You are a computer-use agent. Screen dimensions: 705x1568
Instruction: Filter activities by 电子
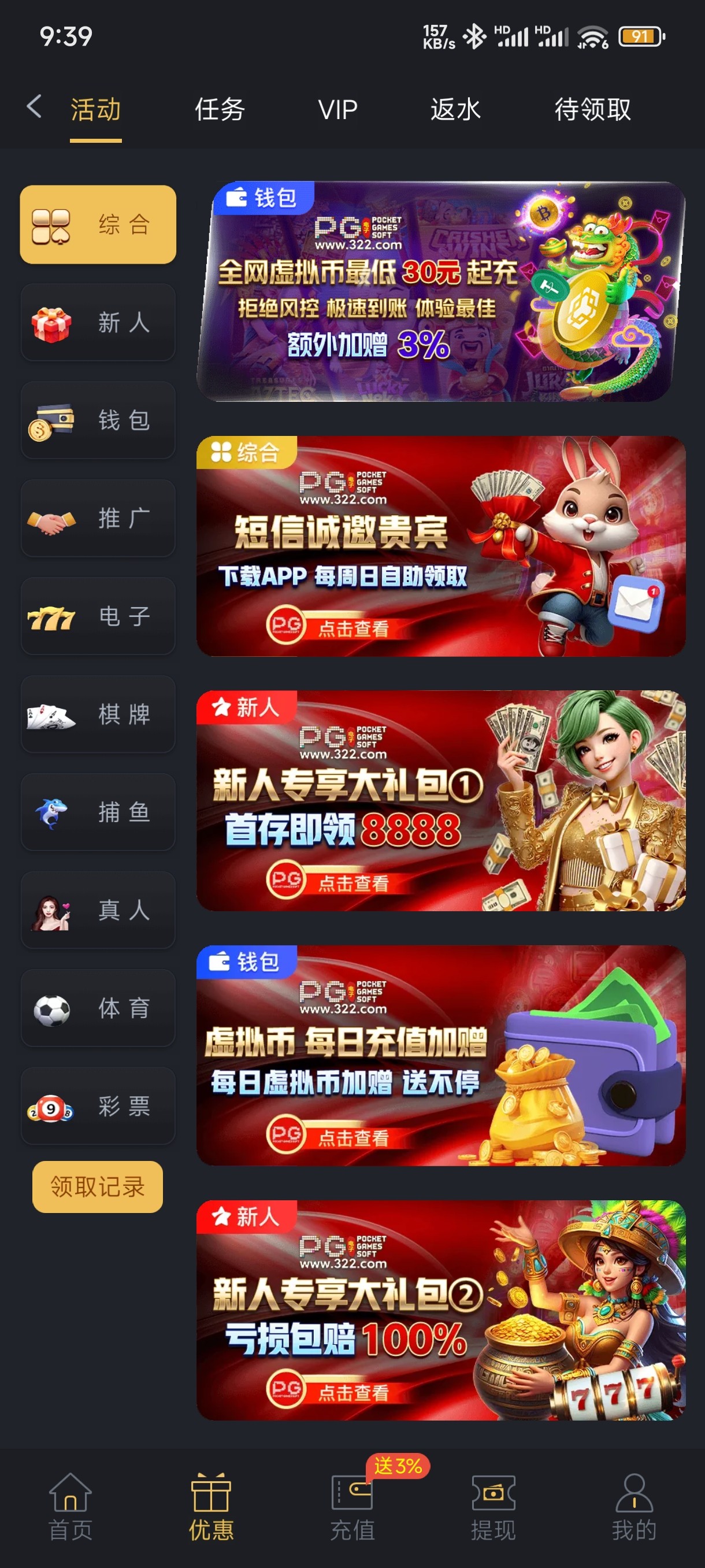98,616
